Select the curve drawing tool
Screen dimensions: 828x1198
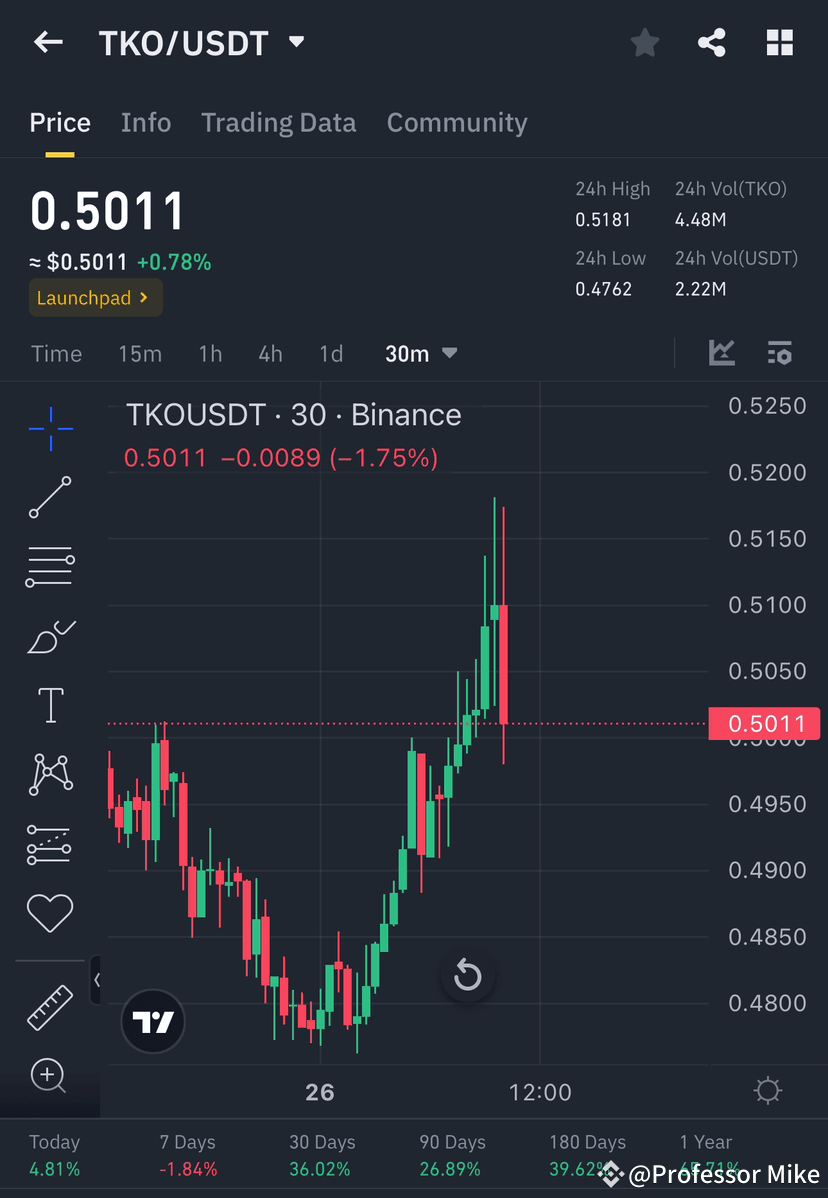point(50,636)
